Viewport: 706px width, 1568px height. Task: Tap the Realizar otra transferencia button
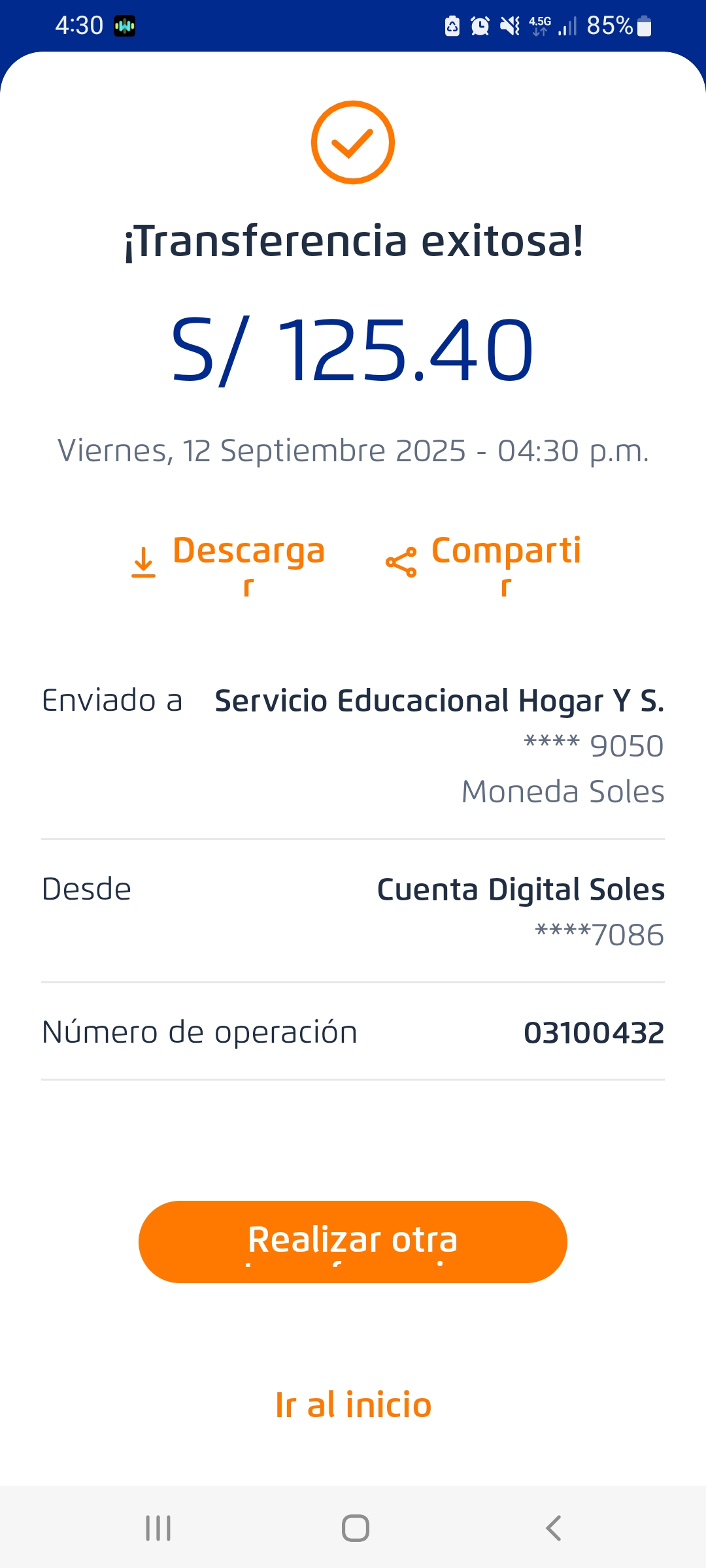pyautogui.click(x=353, y=1241)
